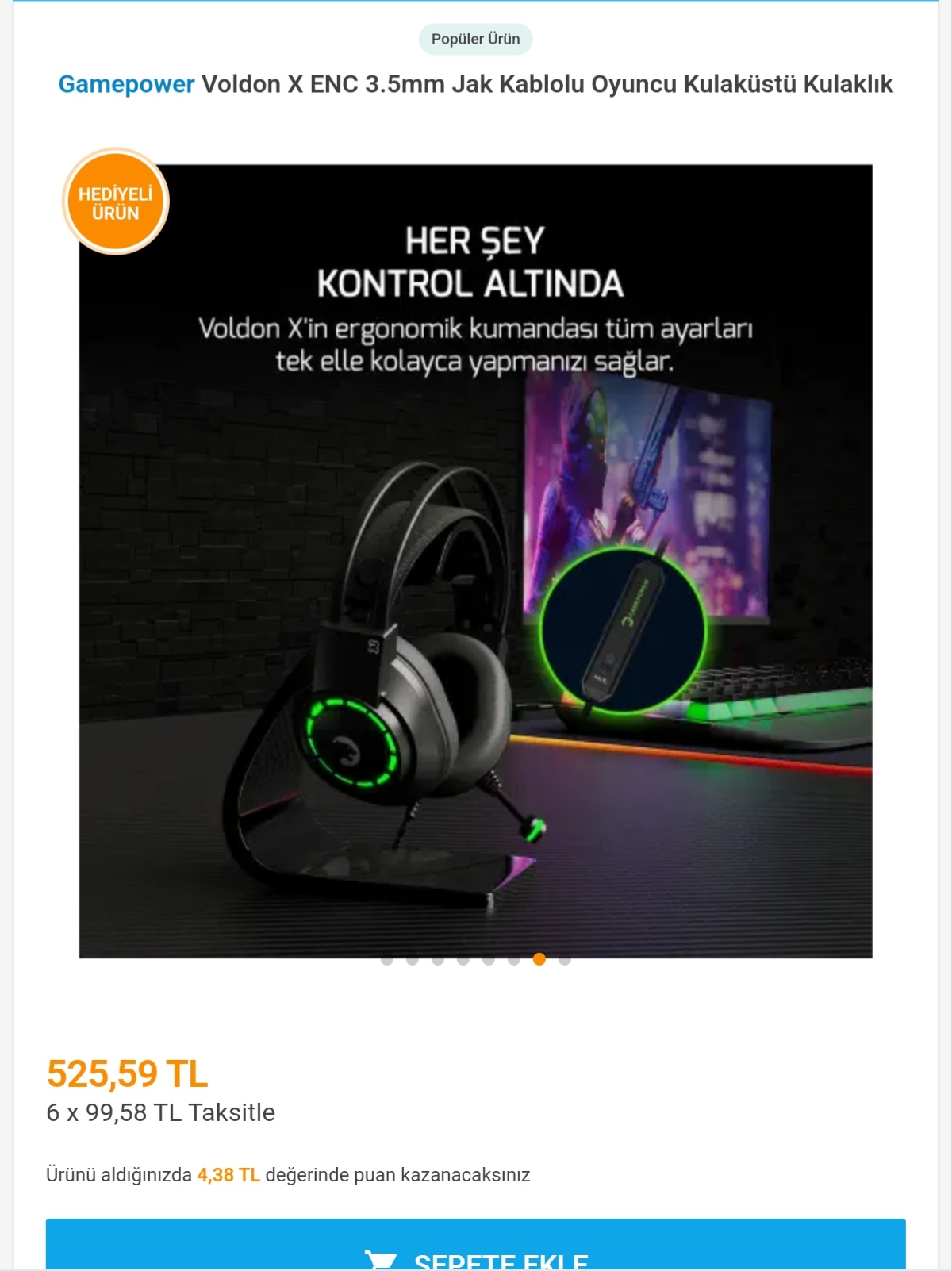The image size is (952, 1271).
Task: Add product with Sepete Ekle button
Action: coord(476,1247)
